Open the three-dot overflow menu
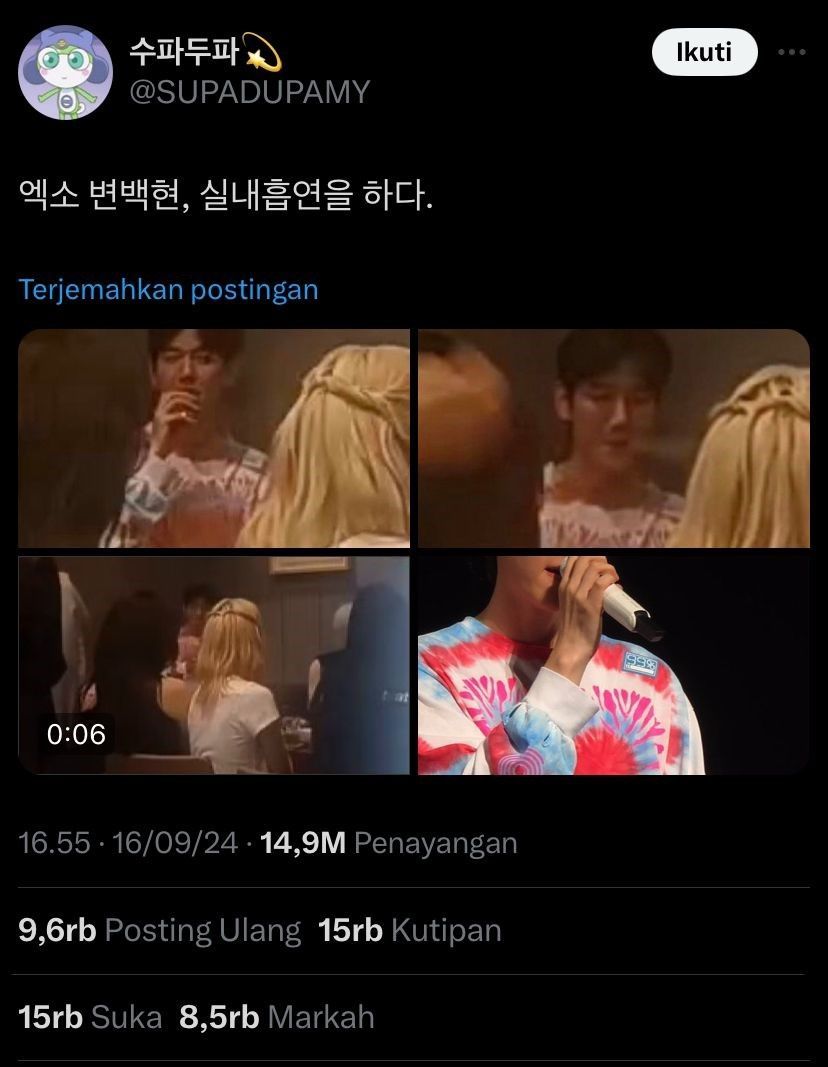 pos(791,52)
